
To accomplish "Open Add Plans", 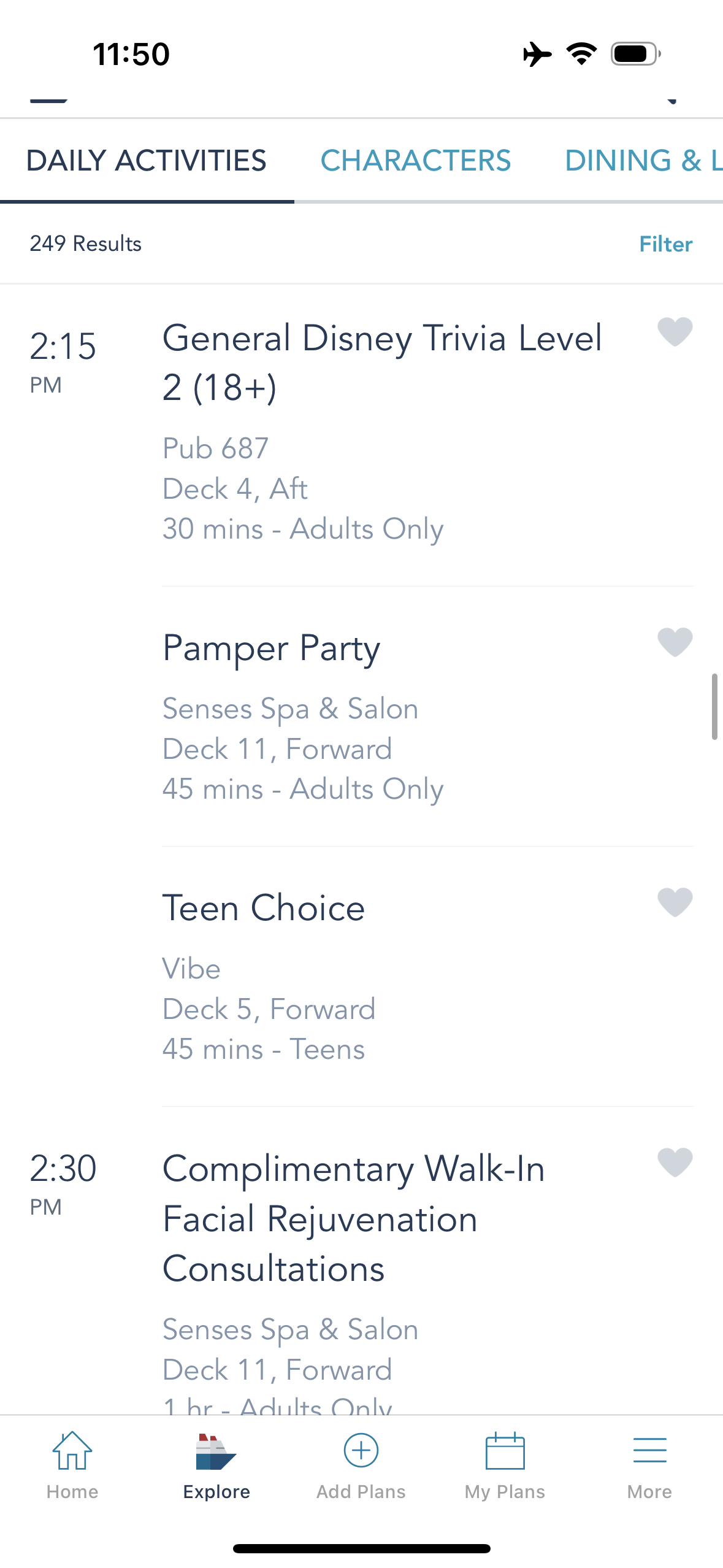I will 361,1464.
